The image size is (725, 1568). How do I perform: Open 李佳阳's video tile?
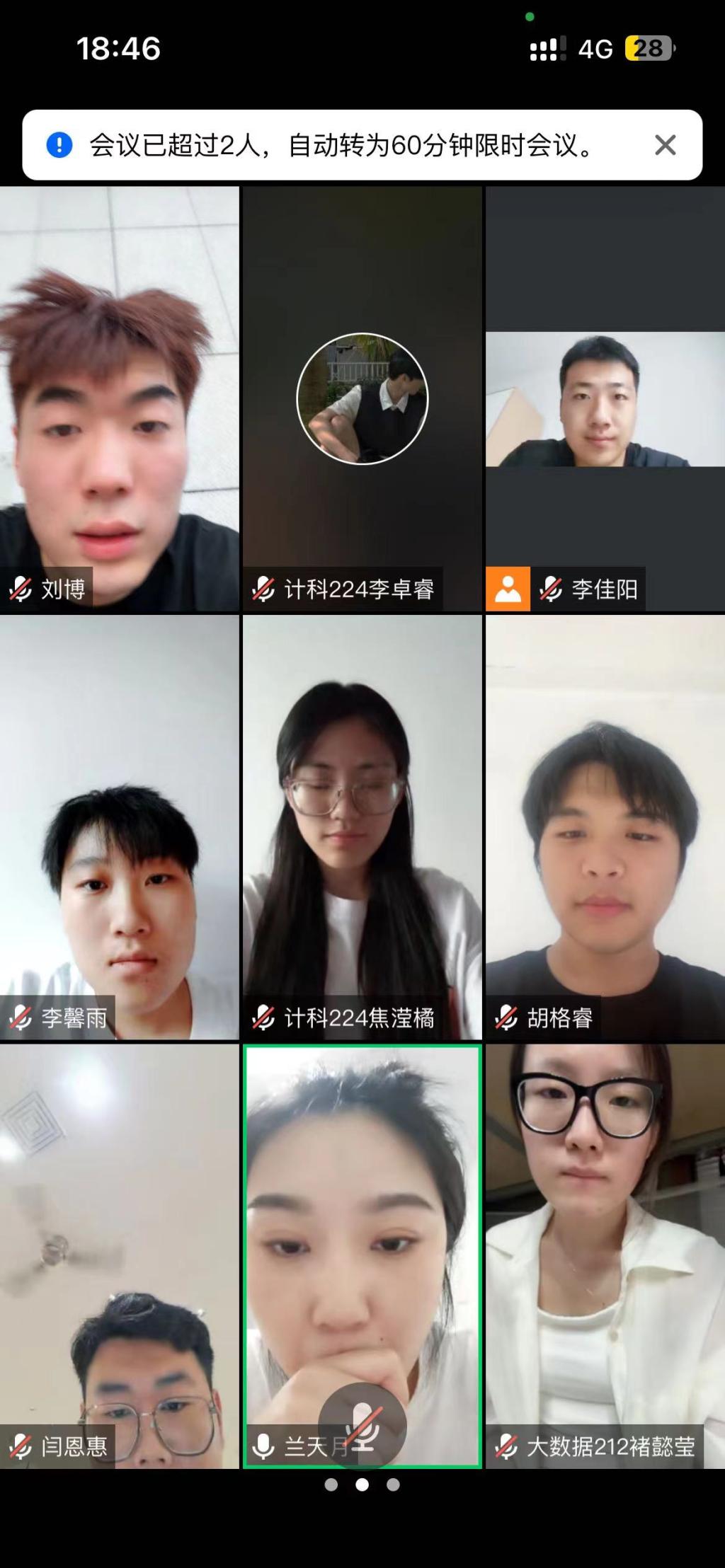pyautogui.click(x=605, y=399)
